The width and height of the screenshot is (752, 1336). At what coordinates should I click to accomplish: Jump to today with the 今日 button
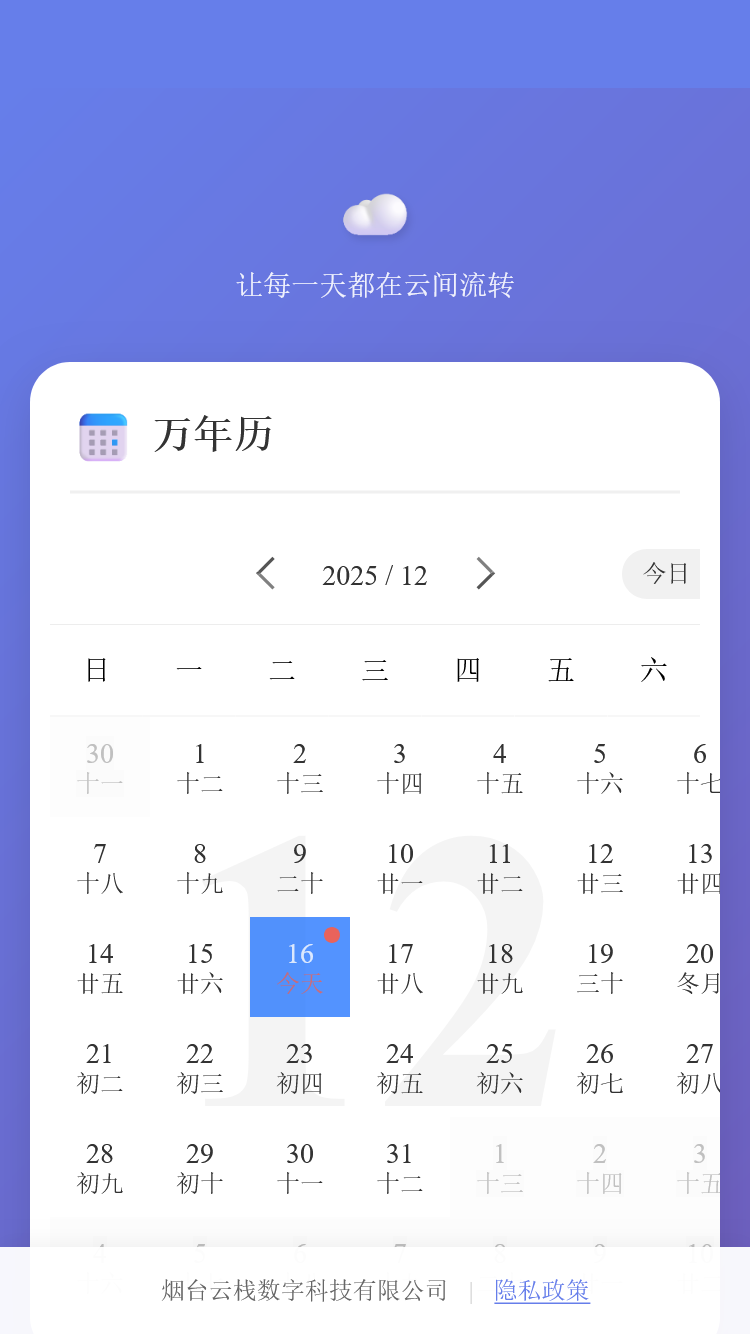662,574
